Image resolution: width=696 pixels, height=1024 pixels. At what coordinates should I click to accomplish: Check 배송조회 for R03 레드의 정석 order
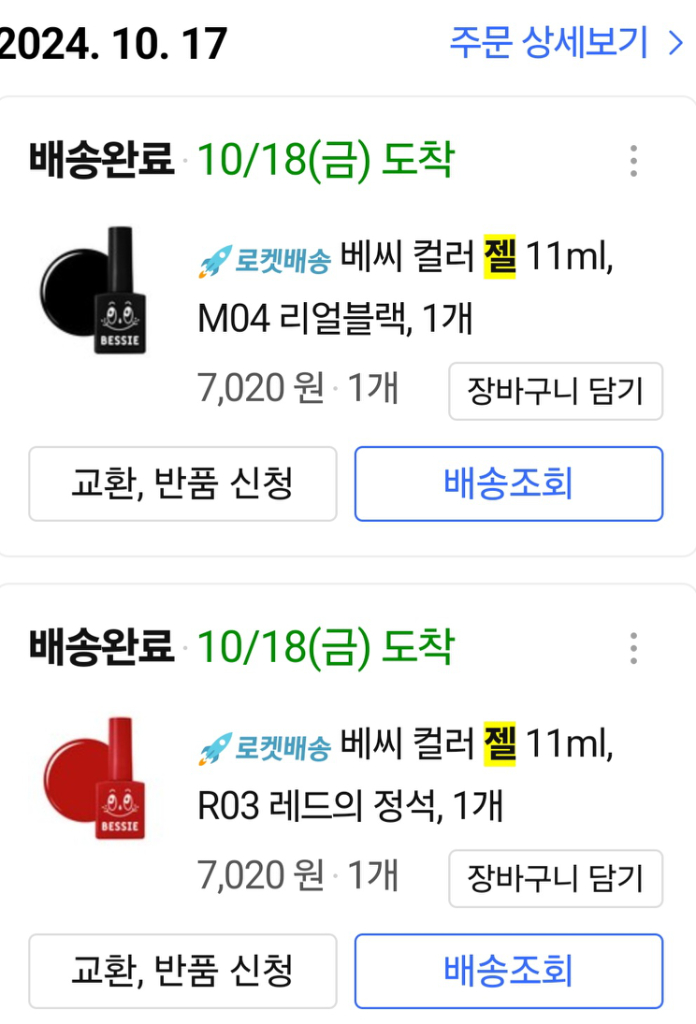coord(508,971)
